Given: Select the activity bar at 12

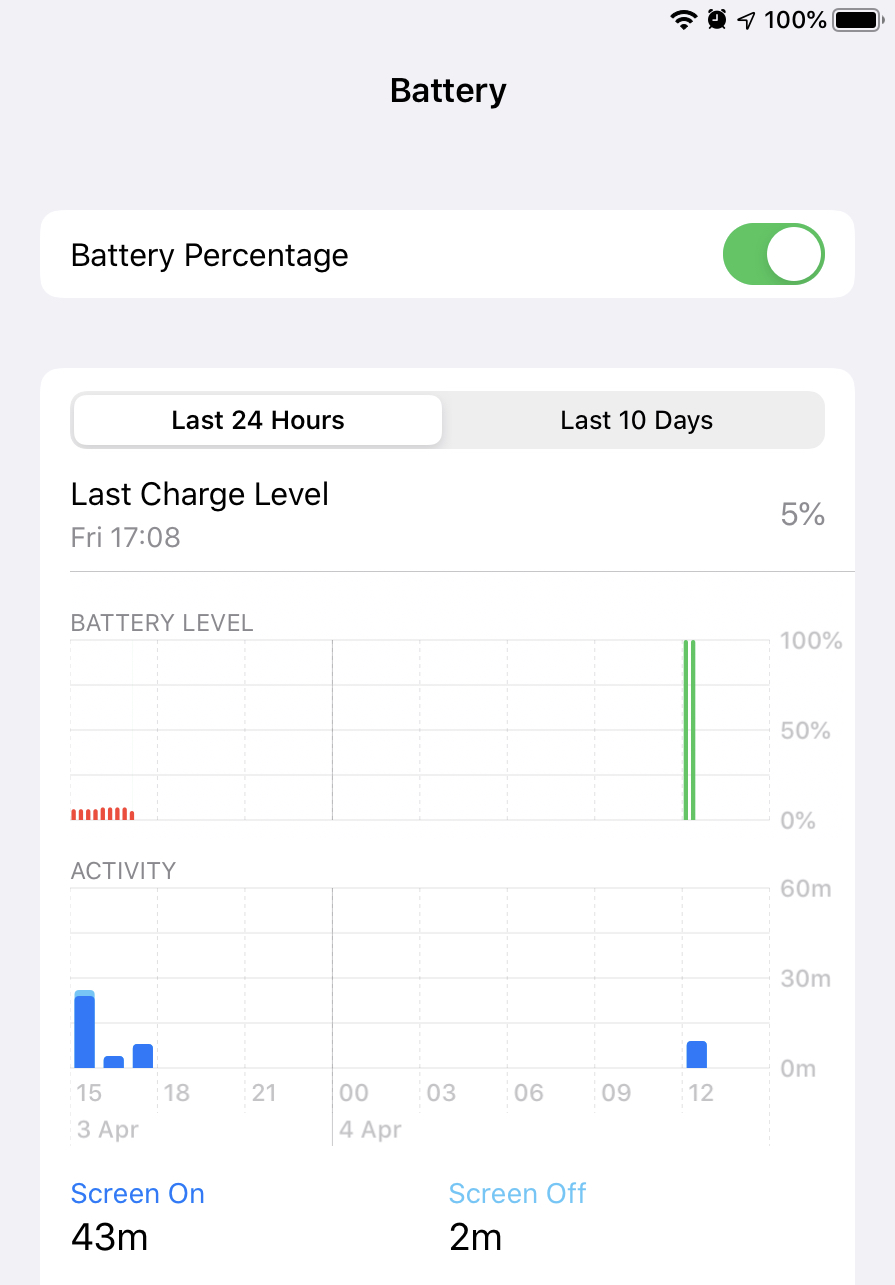Looking at the screenshot, I should point(697,1054).
